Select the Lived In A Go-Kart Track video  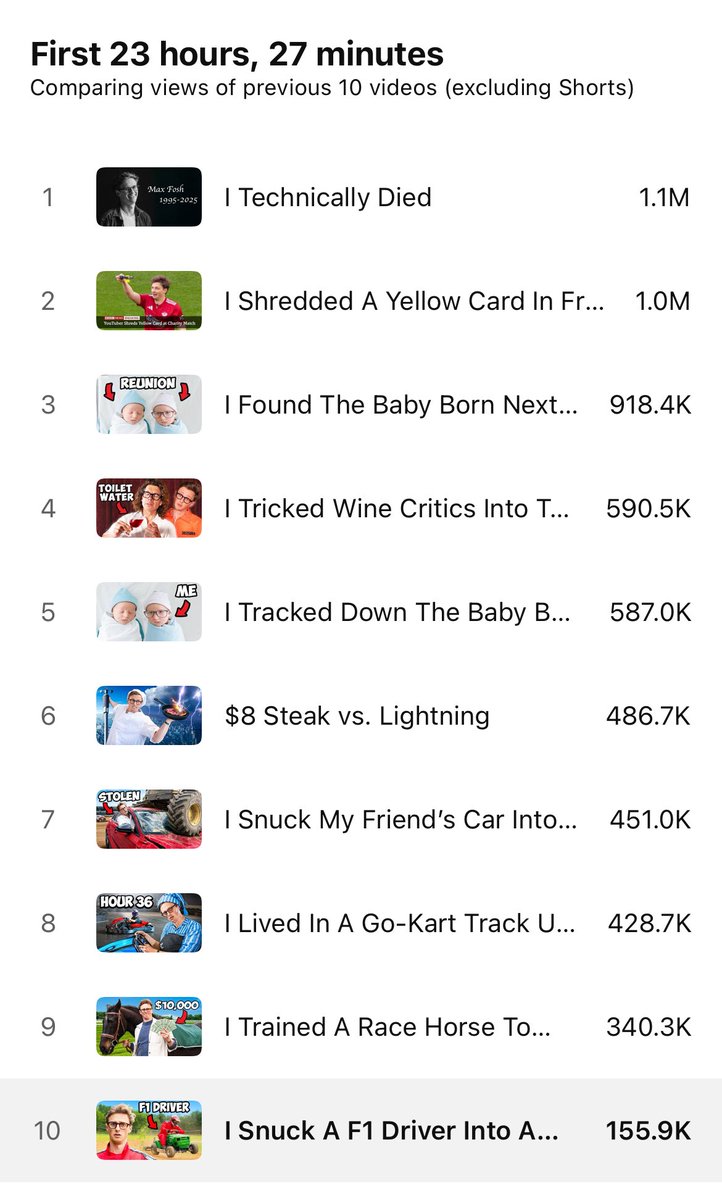pyautogui.click(x=399, y=924)
